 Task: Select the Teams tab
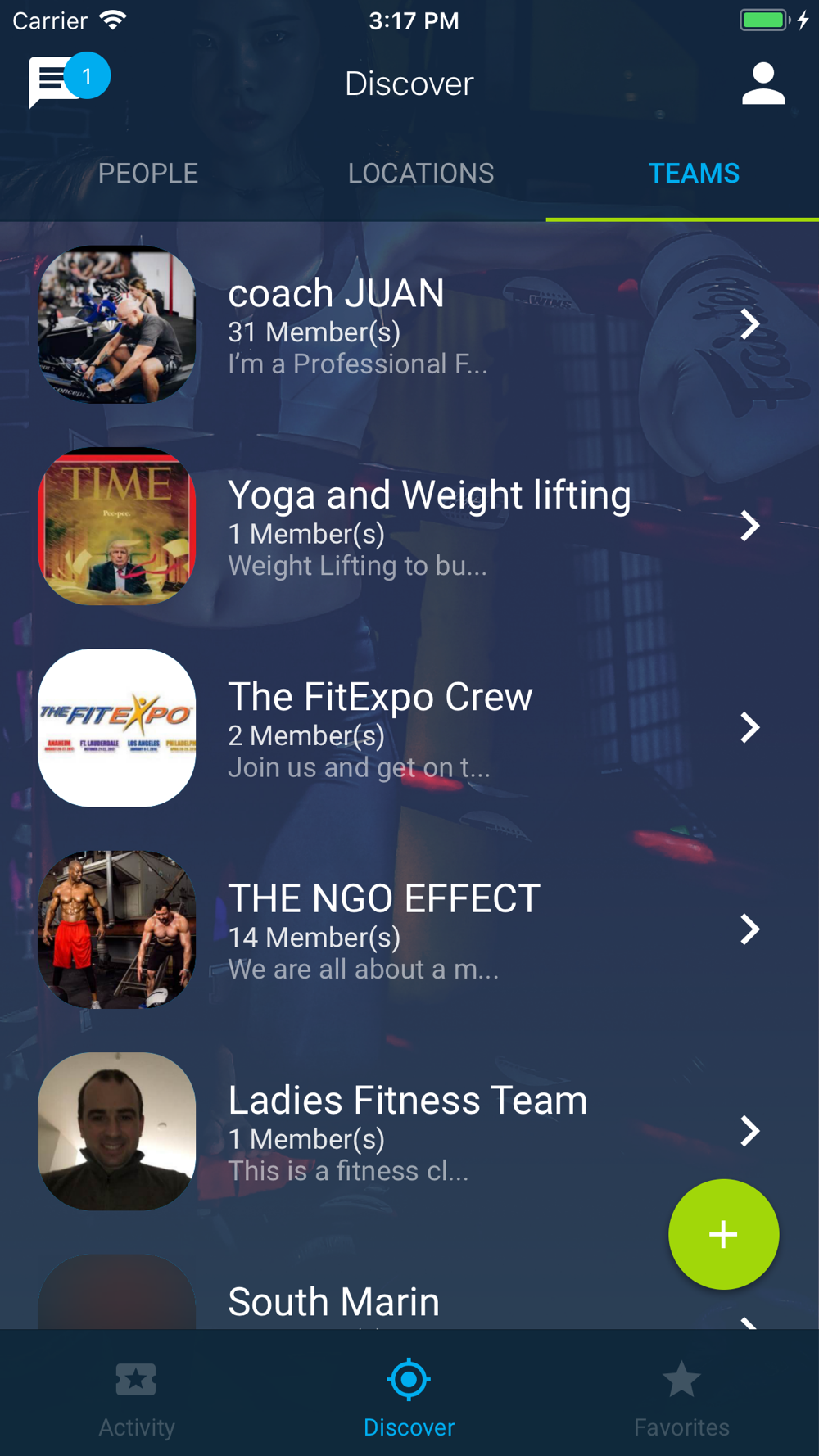pyautogui.click(x=694, y=174)
